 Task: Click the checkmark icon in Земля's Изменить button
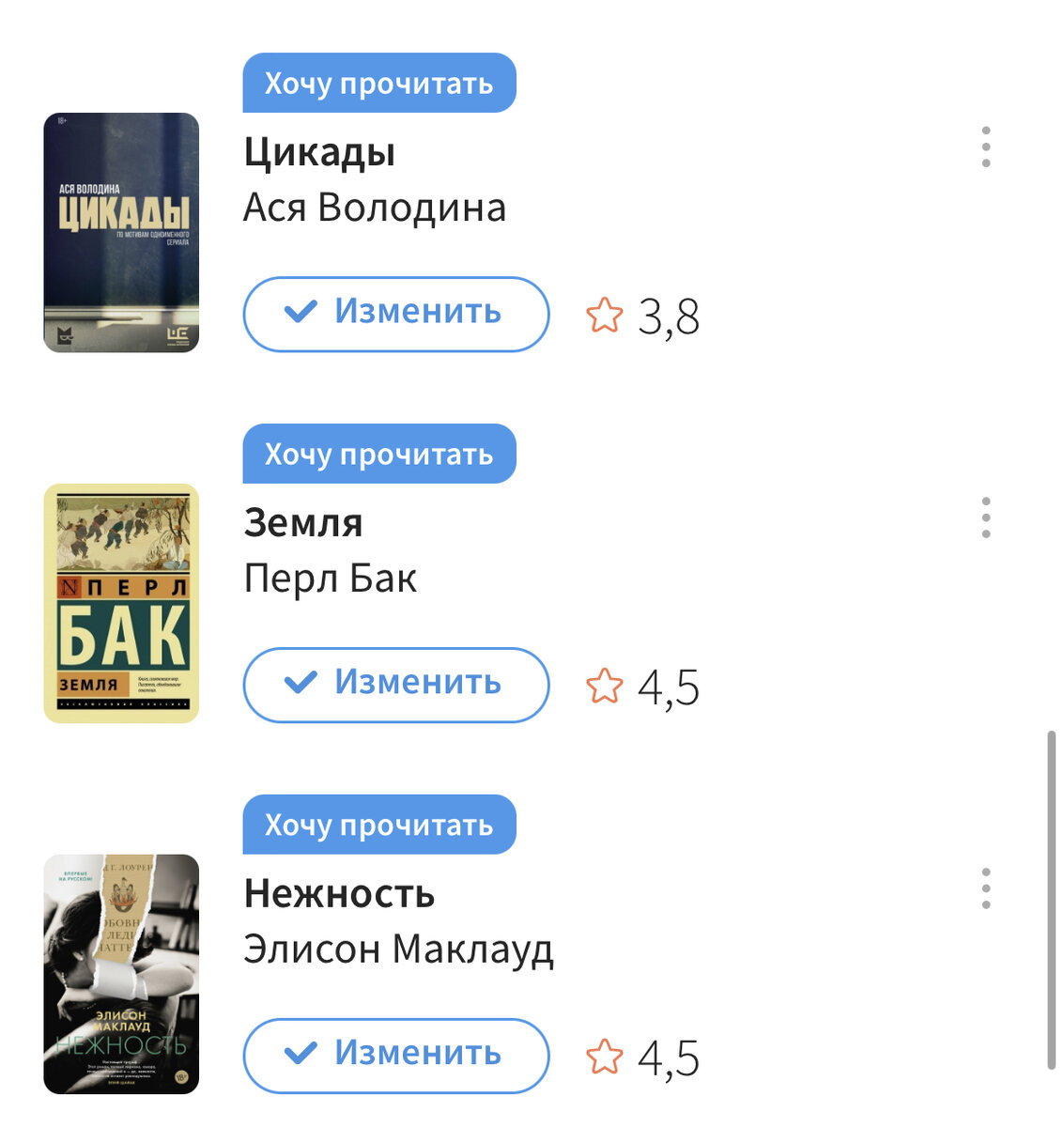pyautogui.click(x=300, y=685)
